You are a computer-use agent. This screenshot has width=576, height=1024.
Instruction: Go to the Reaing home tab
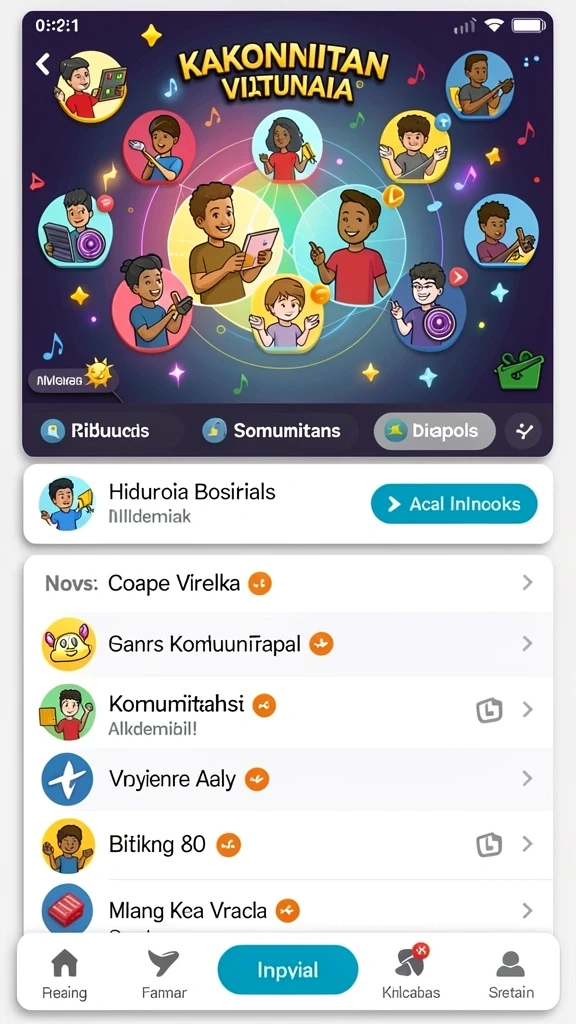64,974
